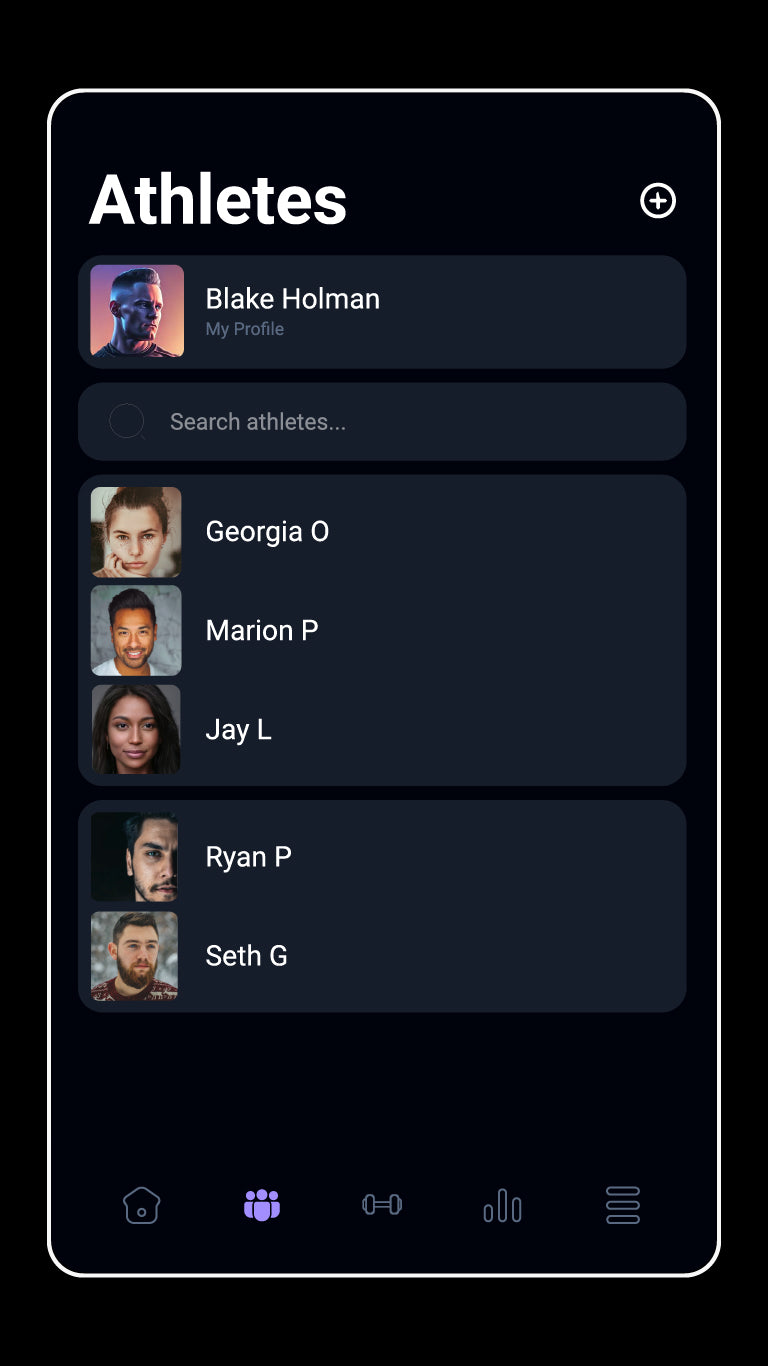This screenshot has height=1366, width=768.
Task: Select Marion P from the list
Action: [x=382, y=630]
